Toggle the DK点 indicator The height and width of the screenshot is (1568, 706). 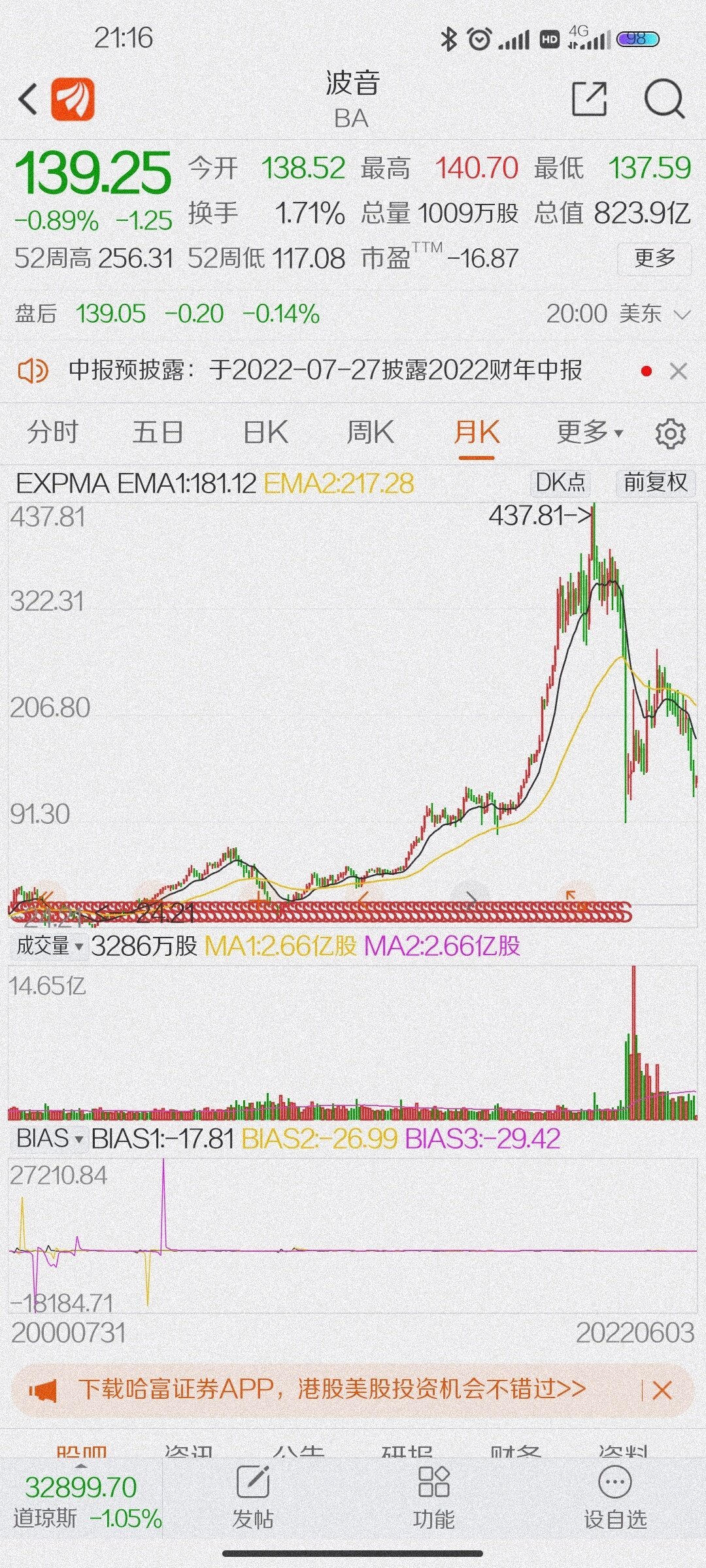561,483
